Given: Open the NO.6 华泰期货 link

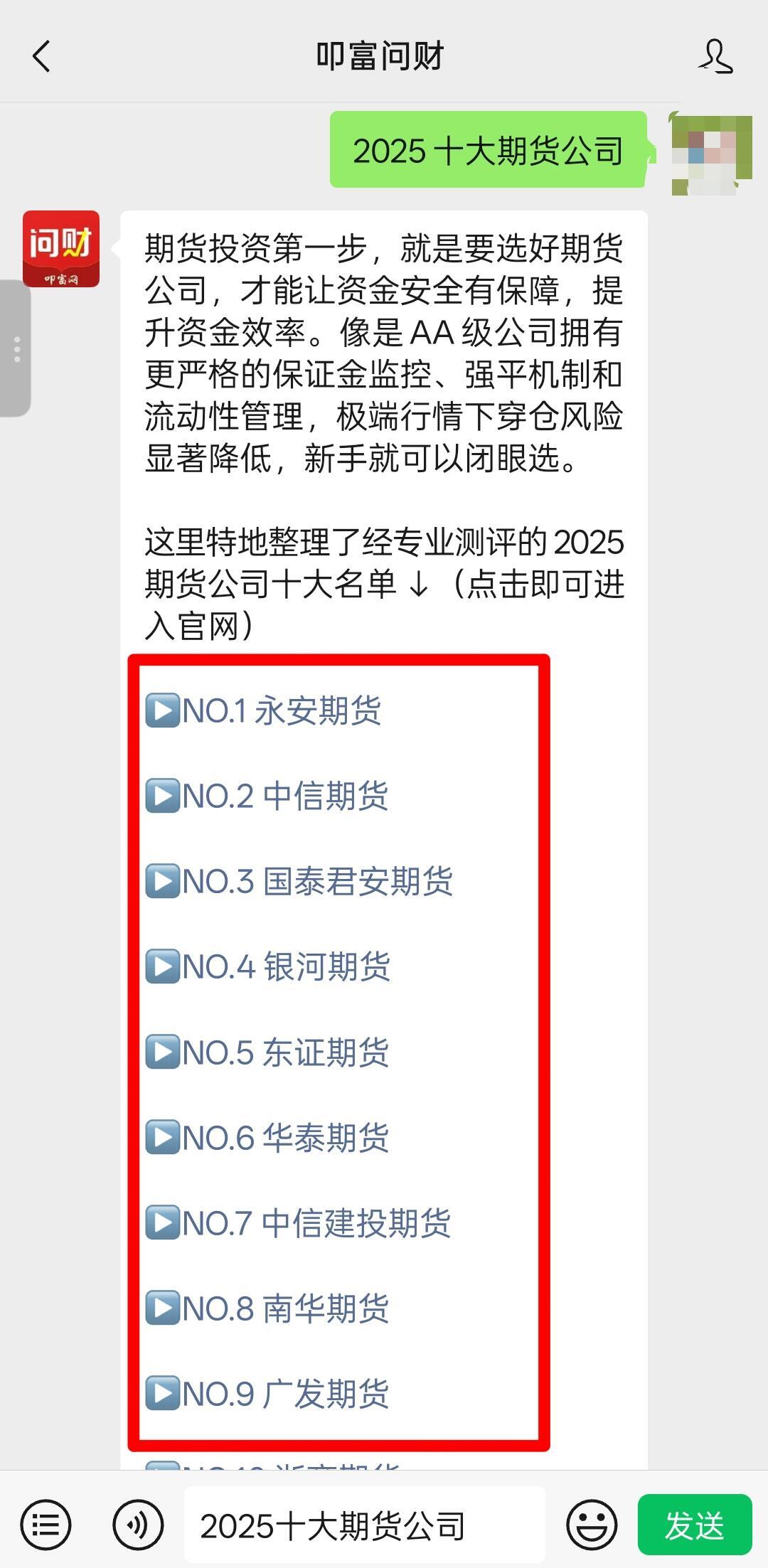Looking at the screenshot, I should (x=267, y=1138).
